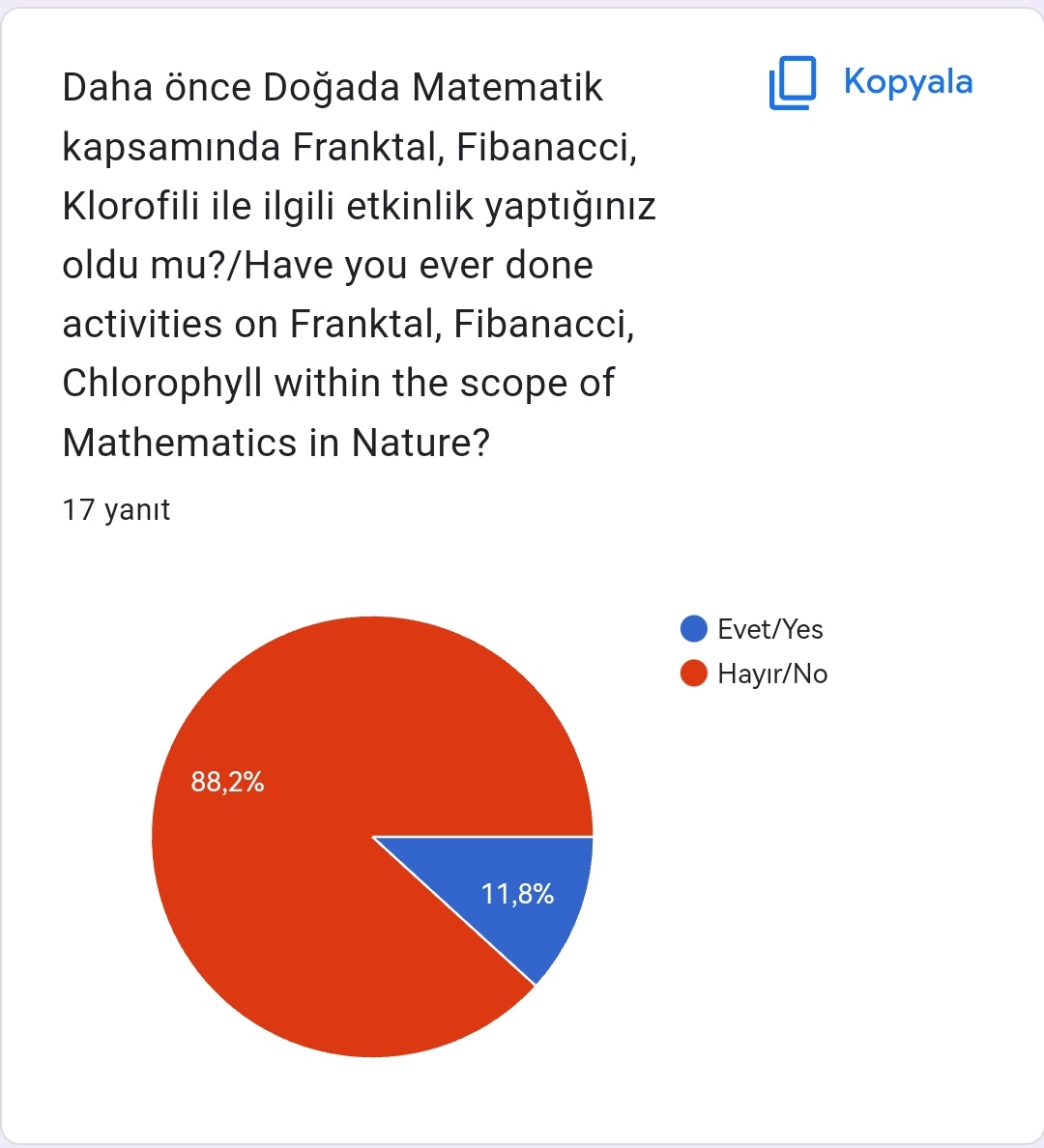Tap Kopyala to copy the chart
Image resolution: width=1044 pixels, height=1148 pixels.
872,83
